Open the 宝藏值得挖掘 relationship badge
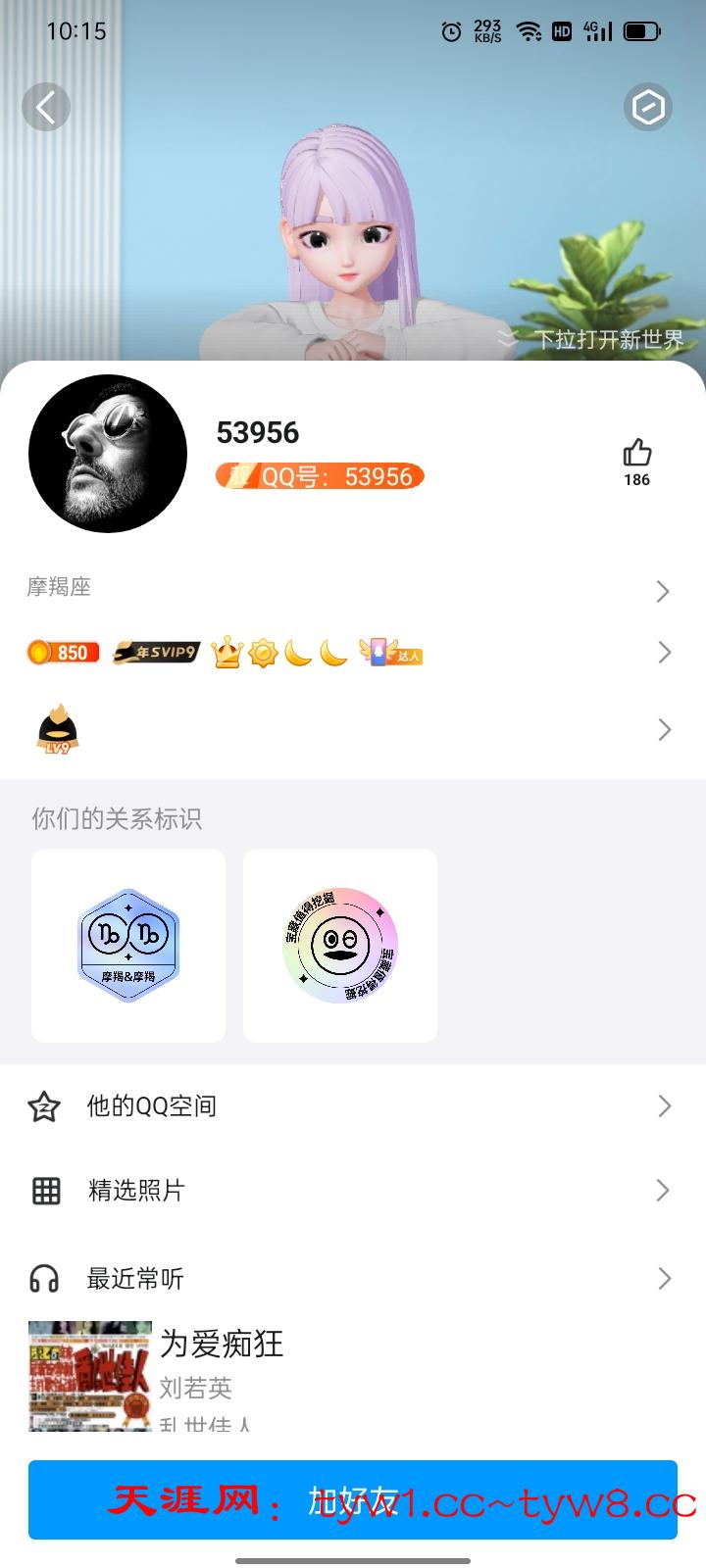Image resolution: width=706 pixels, height=1568 pixels. [340, 945]
